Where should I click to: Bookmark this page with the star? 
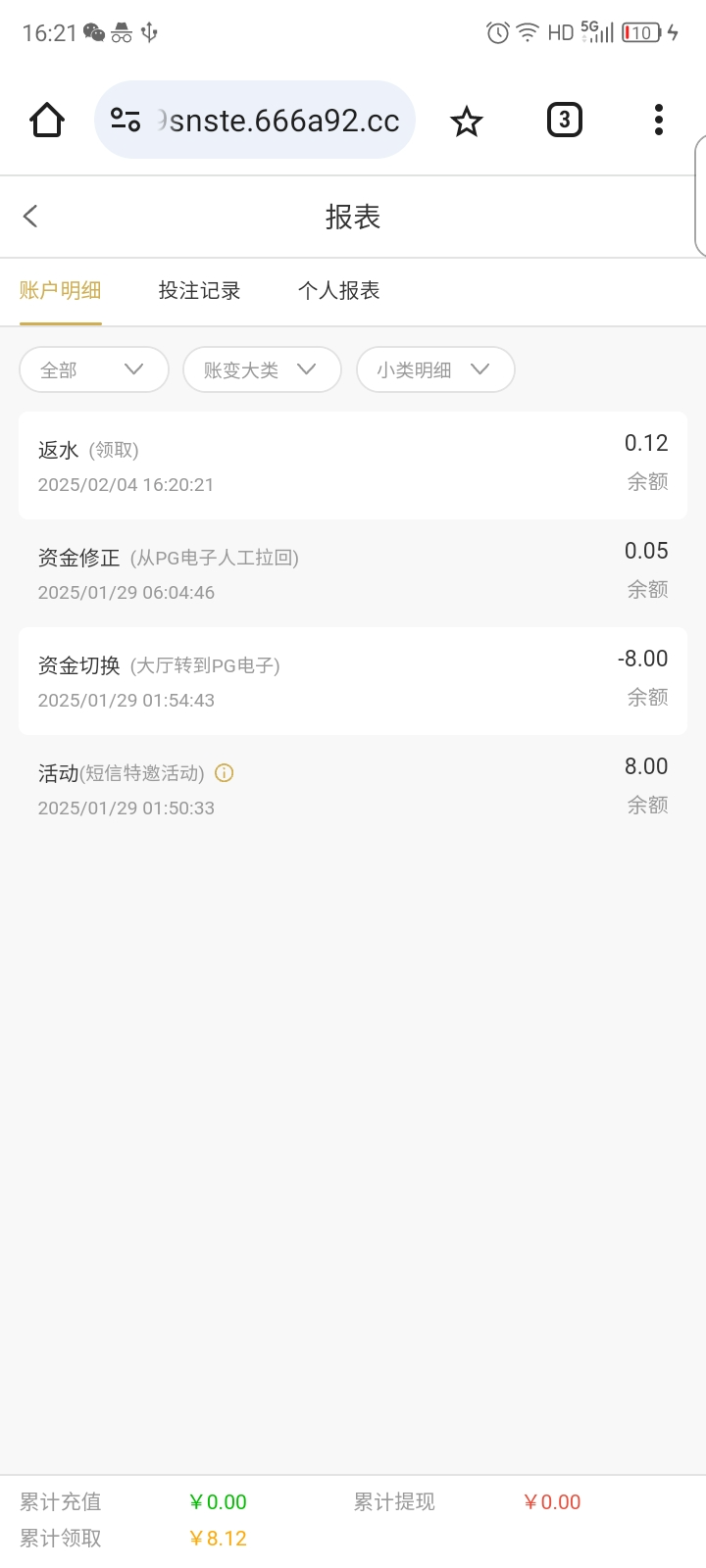[467, 122]
